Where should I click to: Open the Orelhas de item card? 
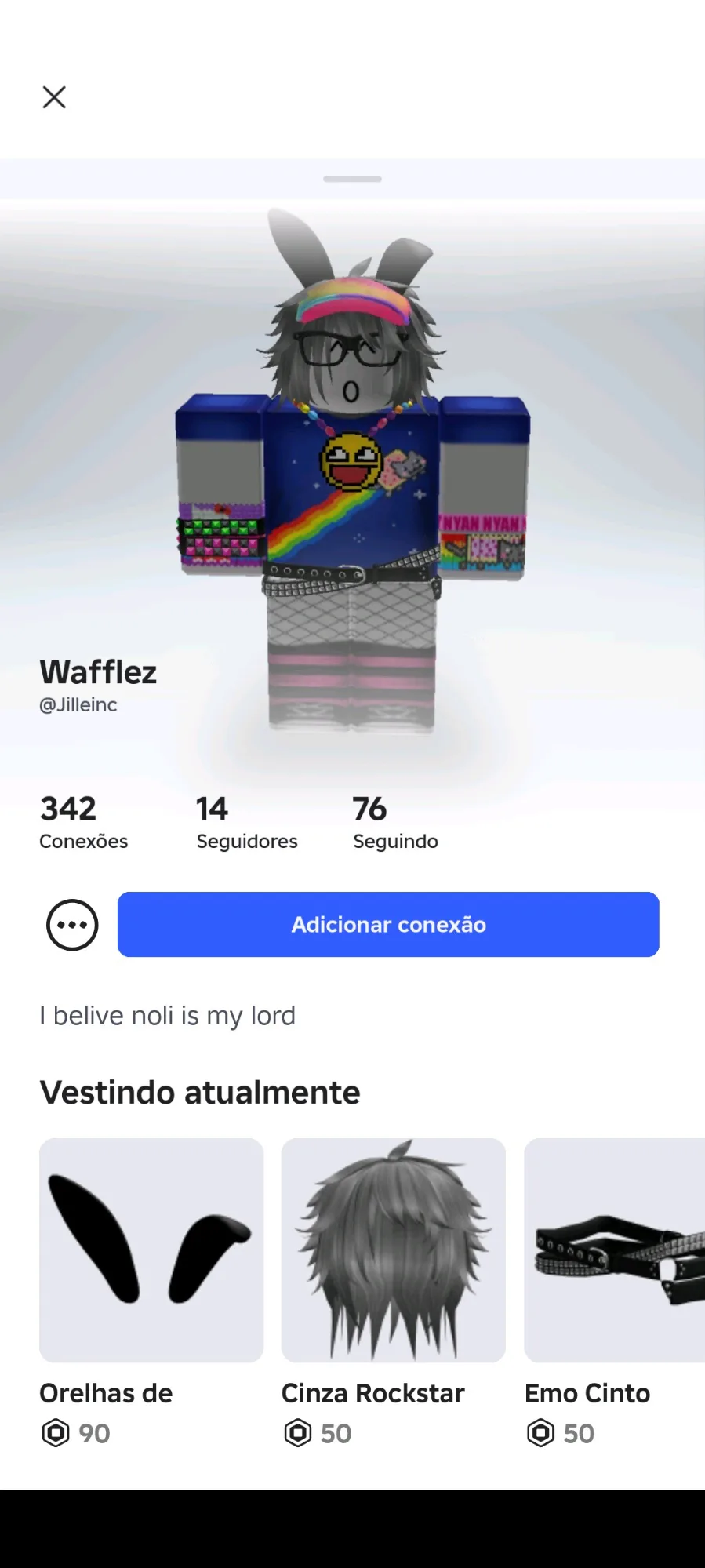point(151,1250)
